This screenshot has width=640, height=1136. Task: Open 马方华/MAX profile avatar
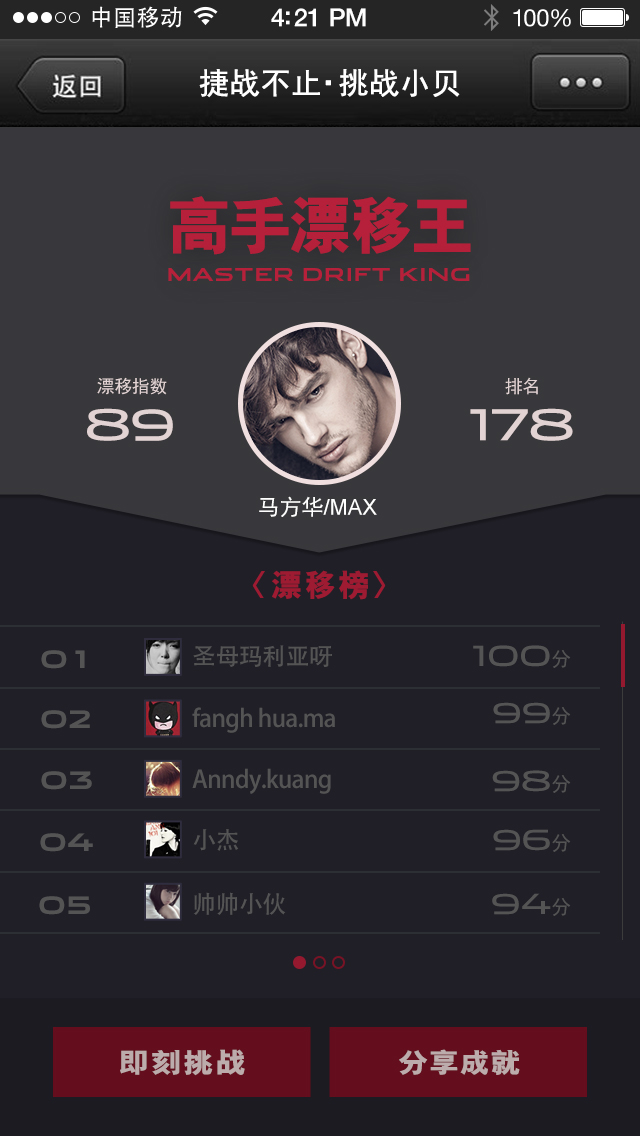pyautogui.click(x=320, y=404)
